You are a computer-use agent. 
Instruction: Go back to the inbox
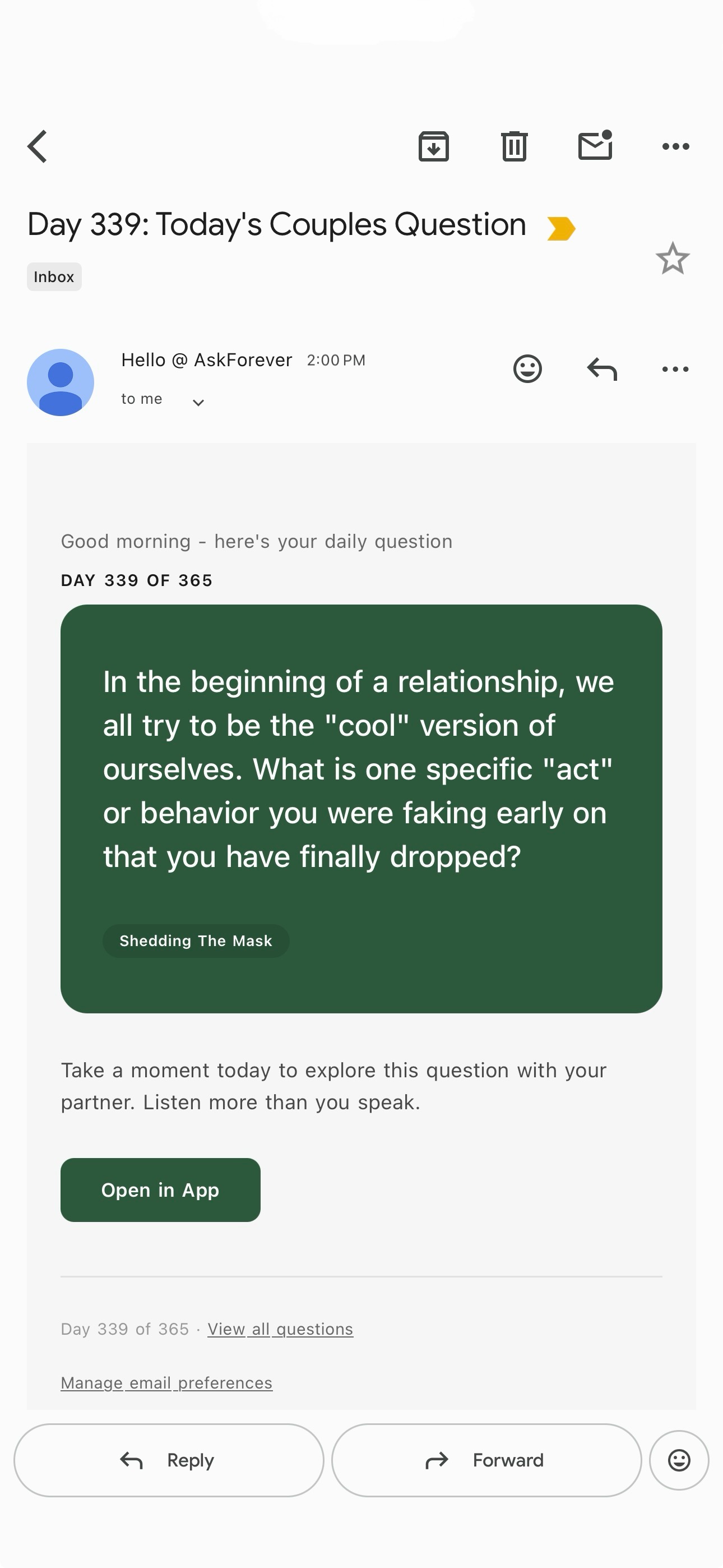38,146
